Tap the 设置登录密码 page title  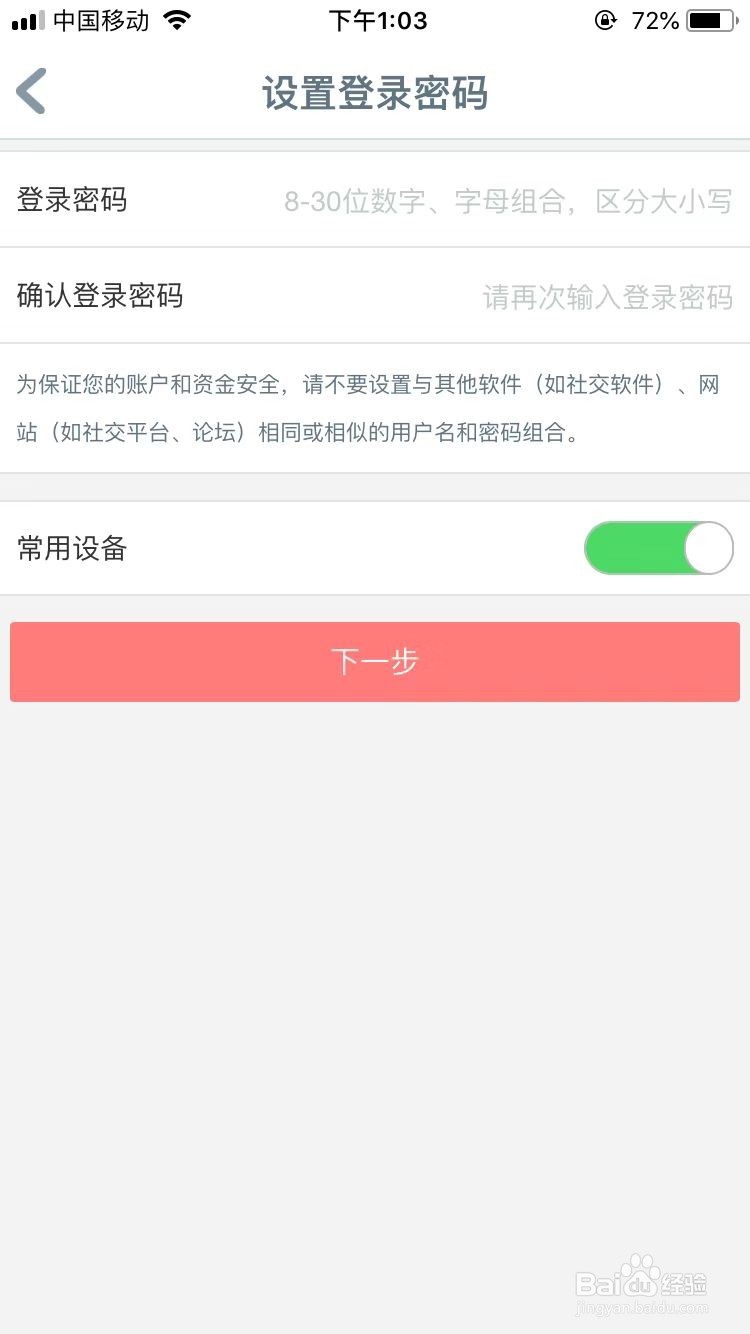(x=374, y=93)
